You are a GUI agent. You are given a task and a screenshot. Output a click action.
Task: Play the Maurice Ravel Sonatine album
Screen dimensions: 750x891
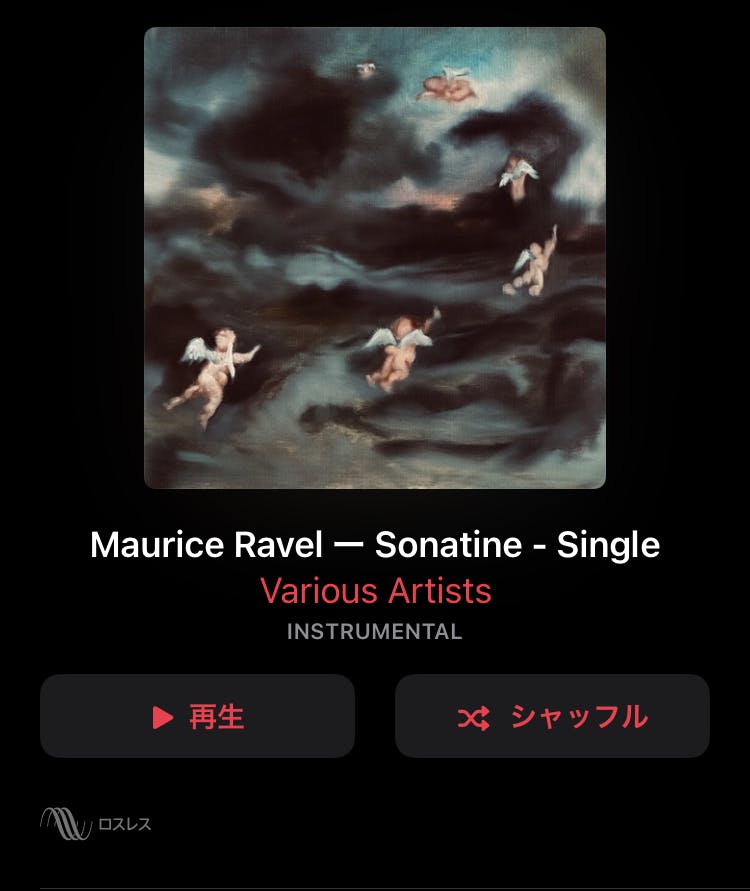pos(197,716)
